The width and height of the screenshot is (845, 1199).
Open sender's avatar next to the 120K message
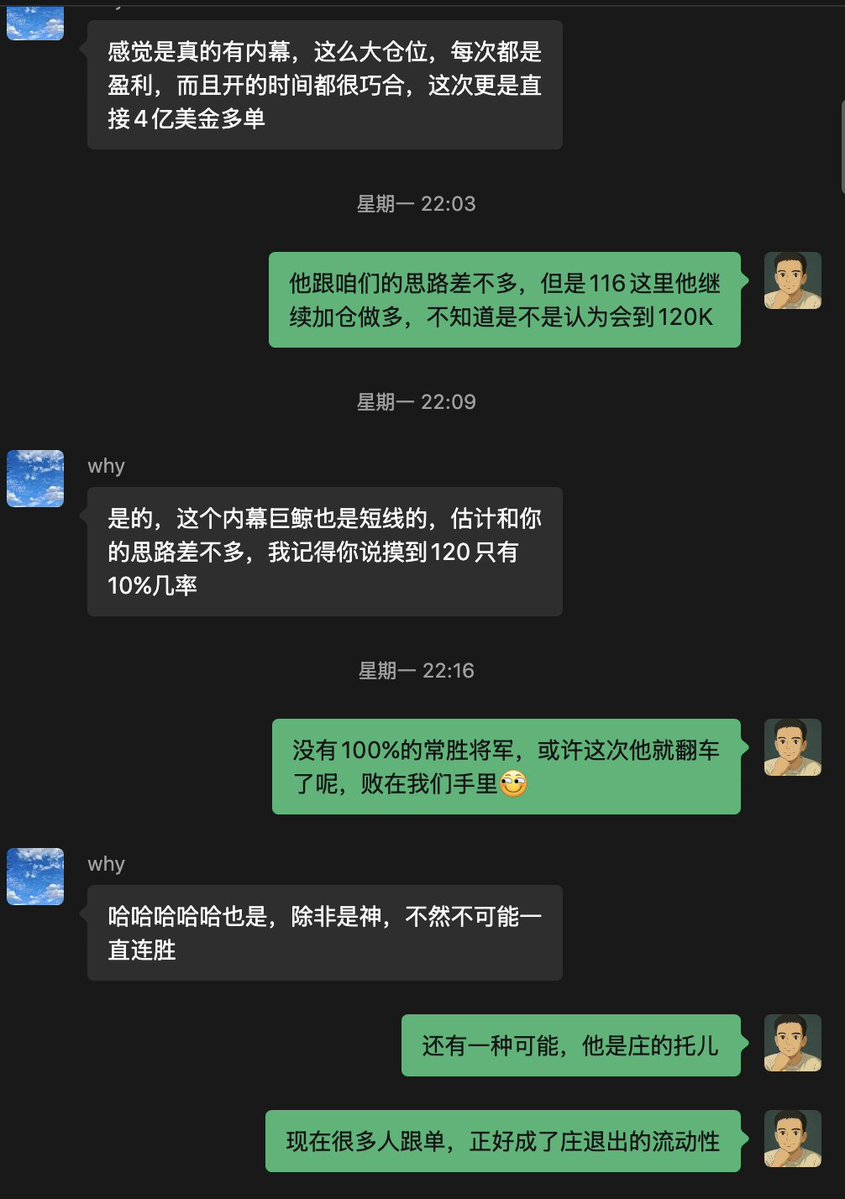pos(792,280)
